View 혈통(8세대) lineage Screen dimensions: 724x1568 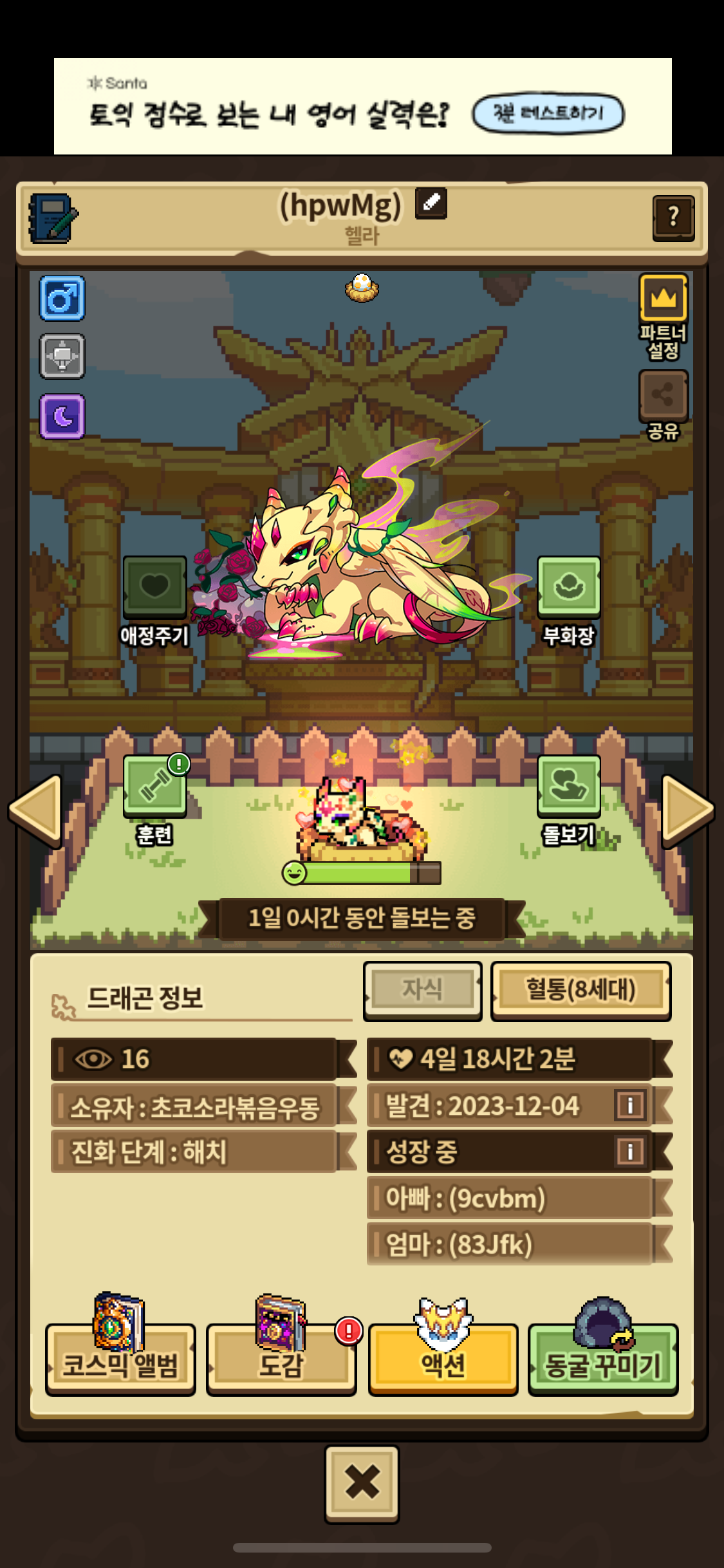pyautogui.click(x=580, y=990)
